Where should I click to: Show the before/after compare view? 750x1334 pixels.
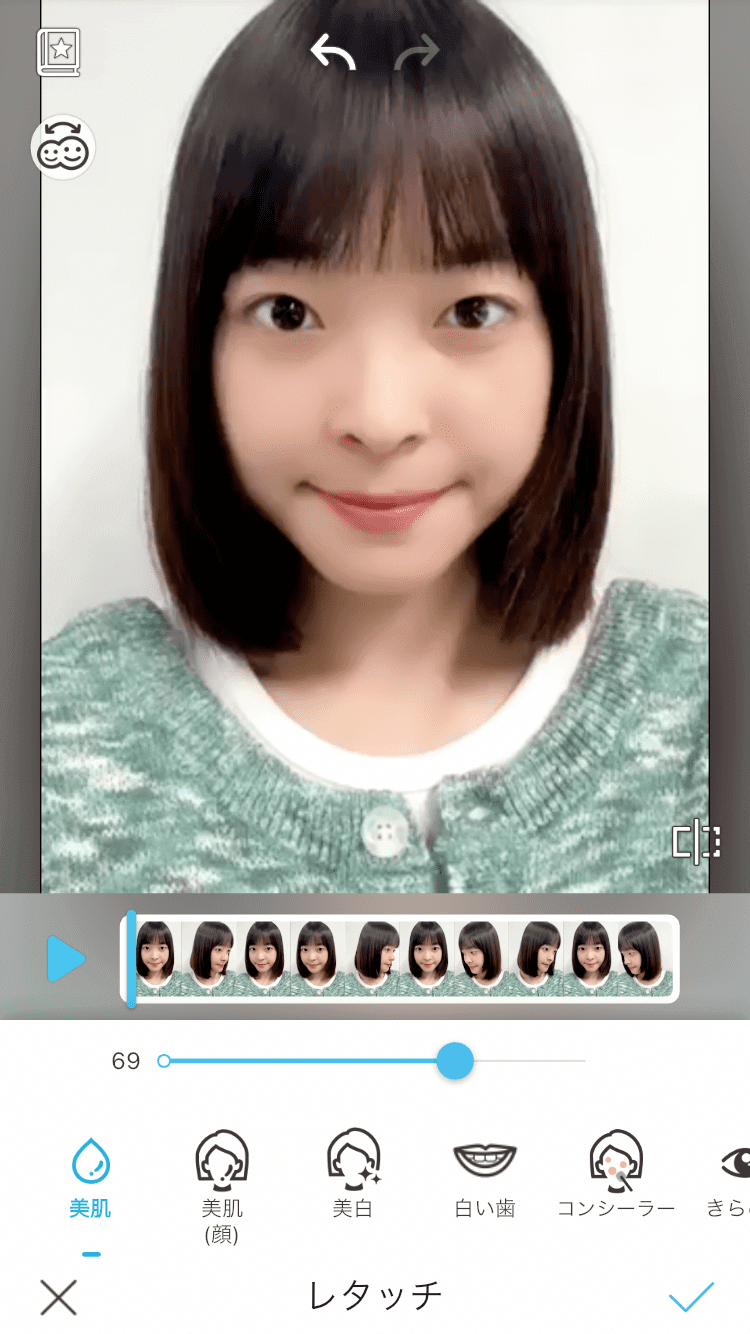click(x=696, y=842)
